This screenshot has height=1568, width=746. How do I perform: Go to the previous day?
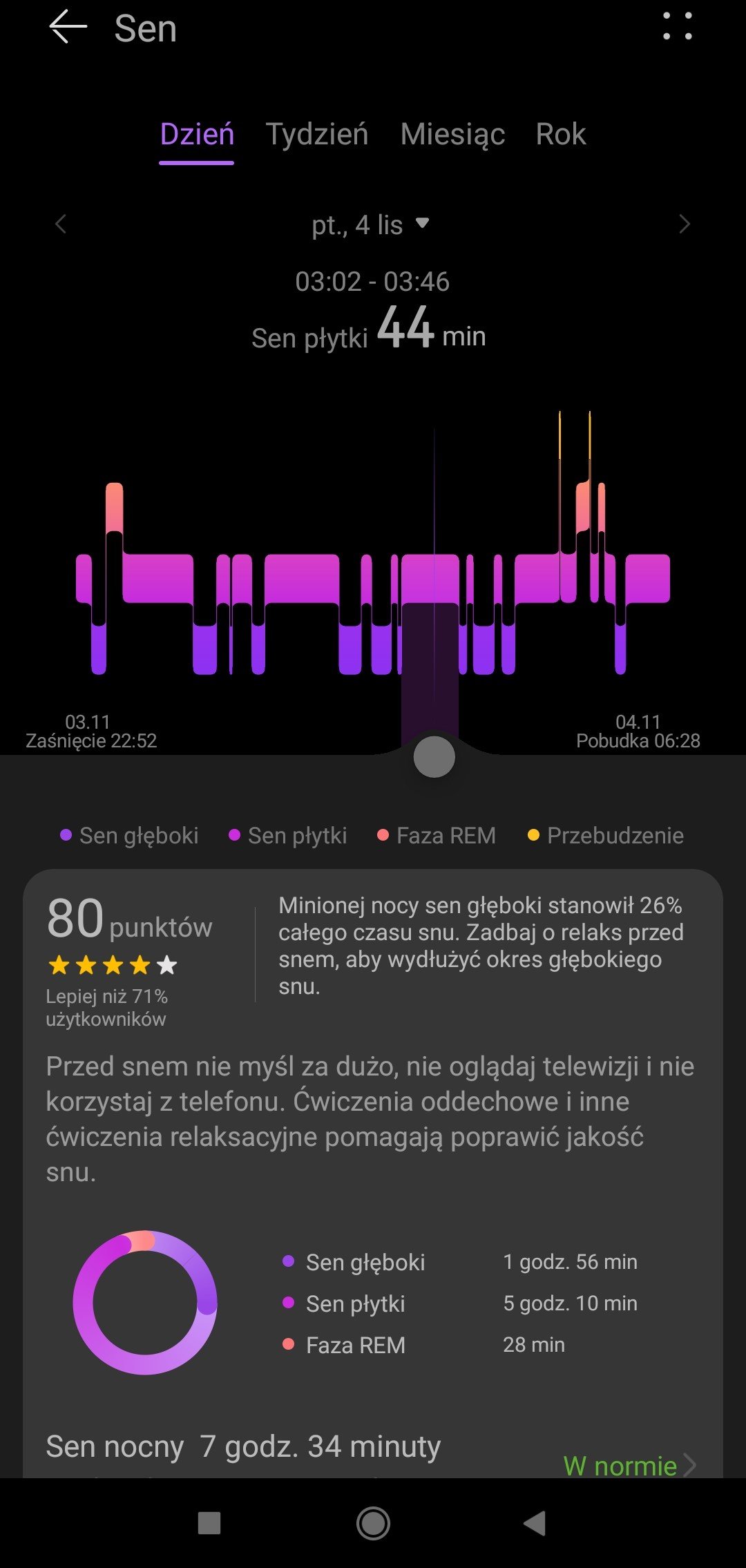(x=61, y=224)
